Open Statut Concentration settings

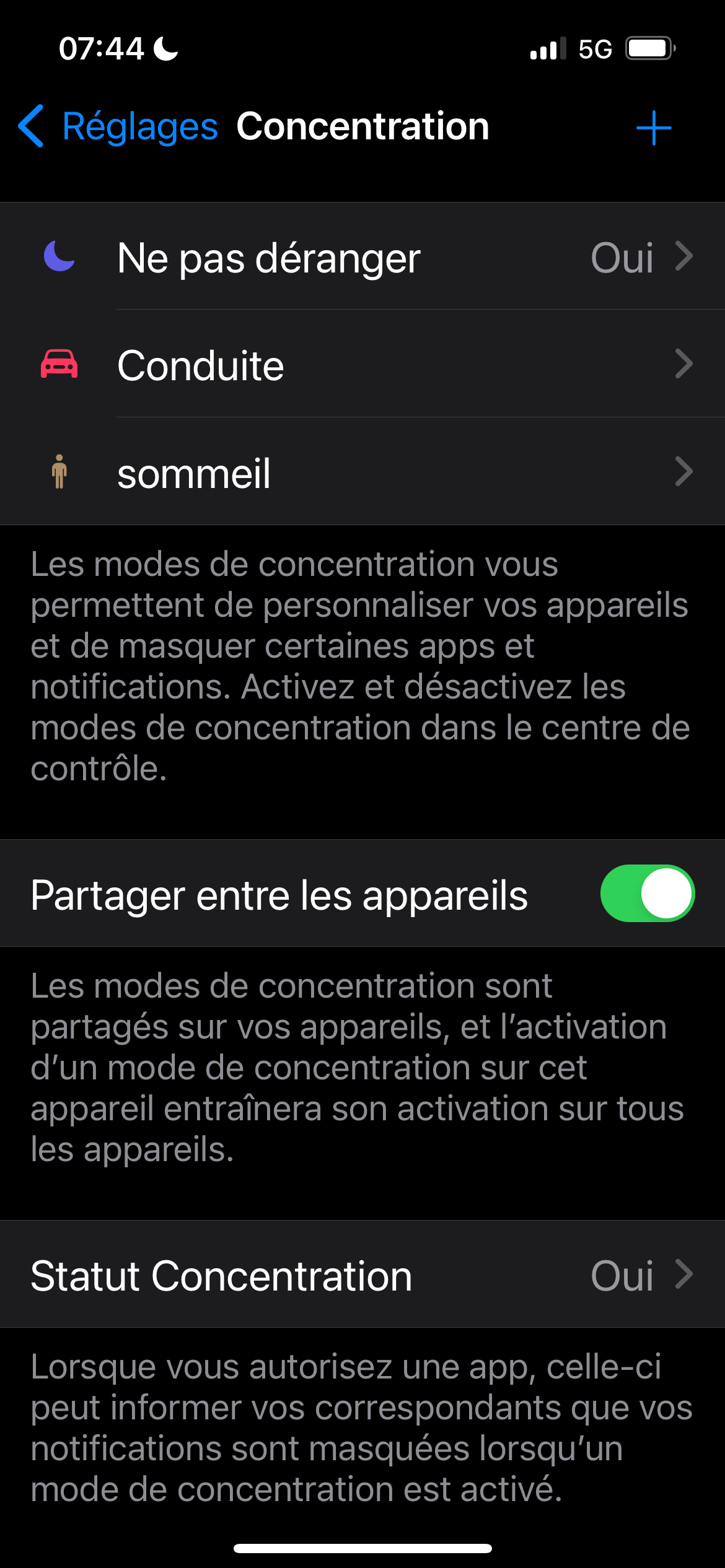[x=362, y=1276]
